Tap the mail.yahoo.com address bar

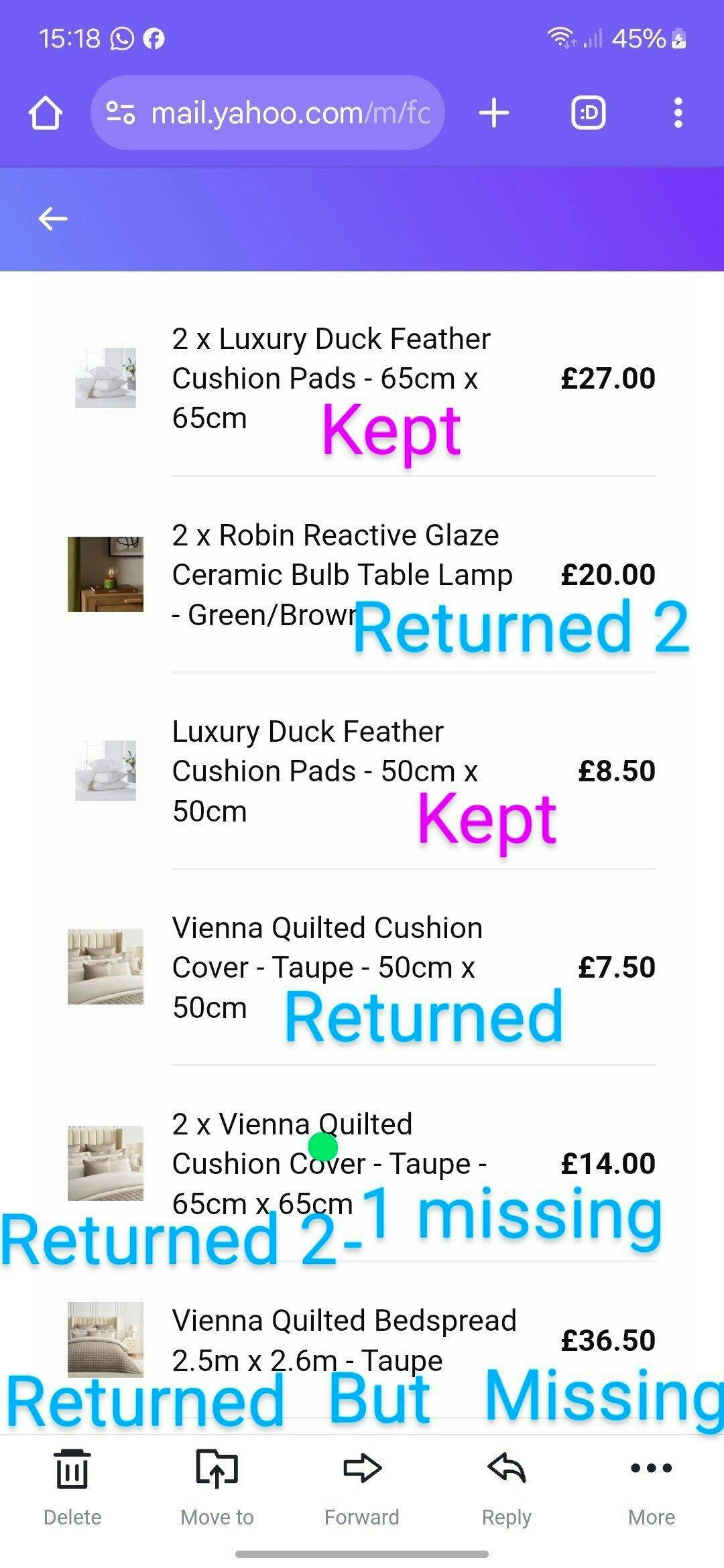[x=290, y=113]
